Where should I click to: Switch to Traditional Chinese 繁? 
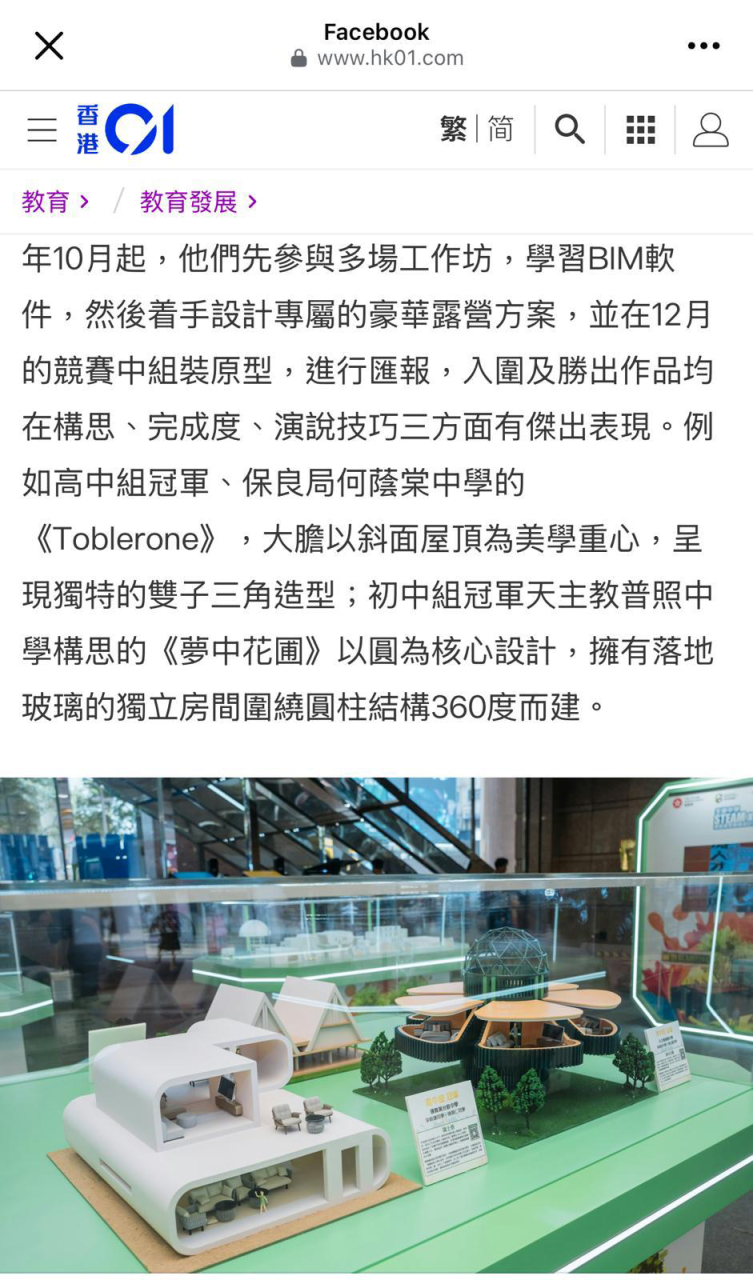tap(453, 129)
